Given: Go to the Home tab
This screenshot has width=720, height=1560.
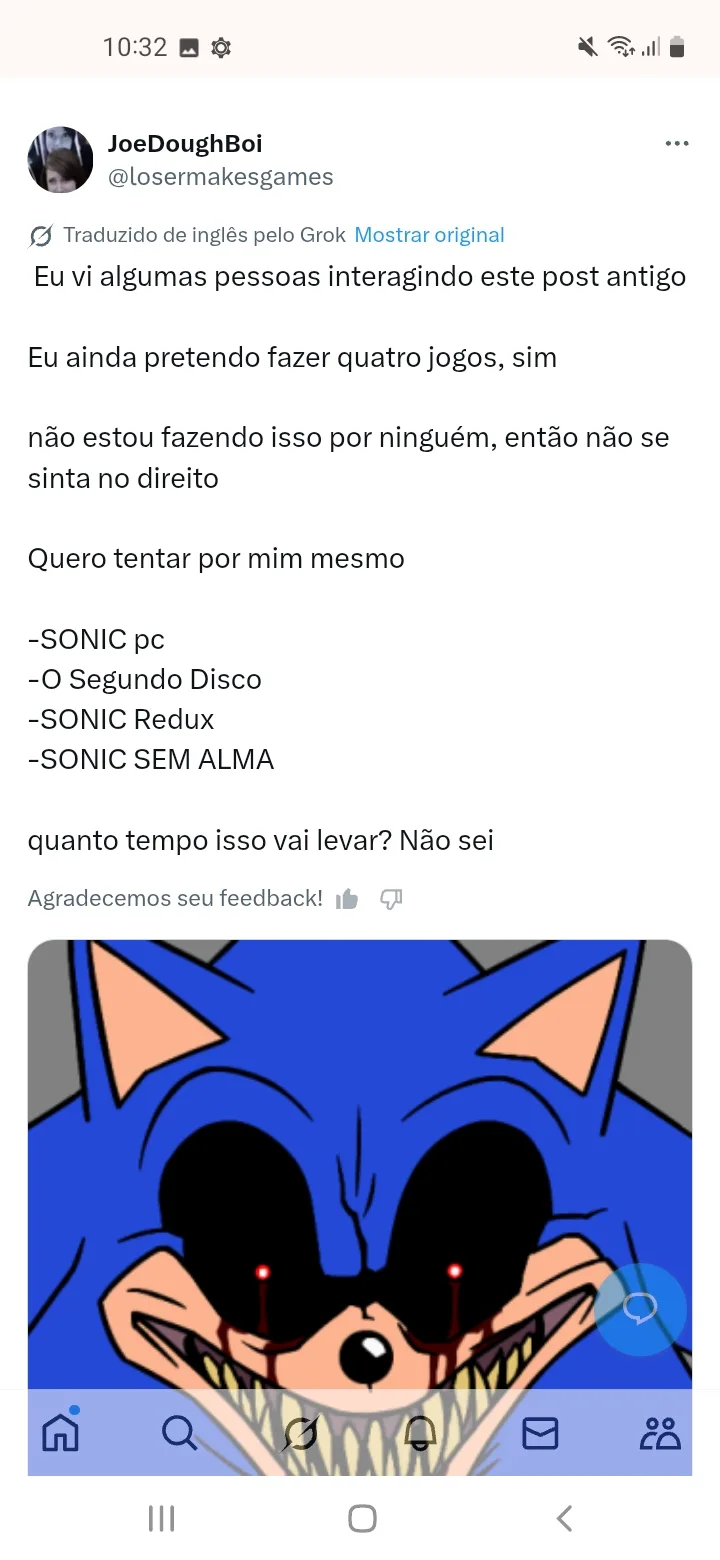Looking at the screenshot, I should click(61, 1431).
